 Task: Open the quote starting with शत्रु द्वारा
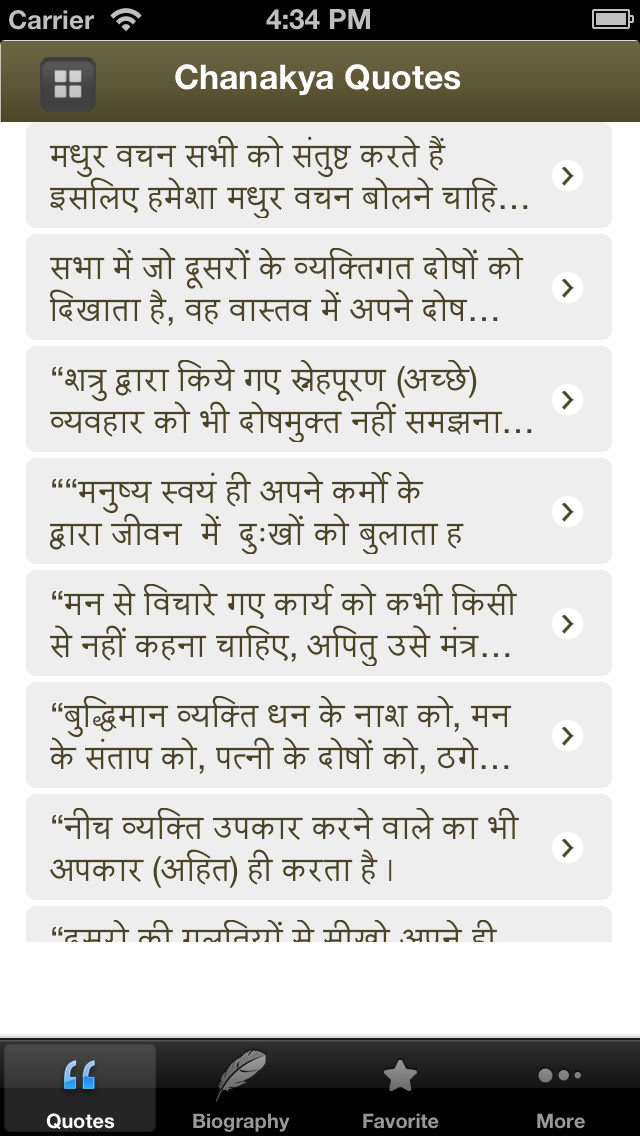319,399
